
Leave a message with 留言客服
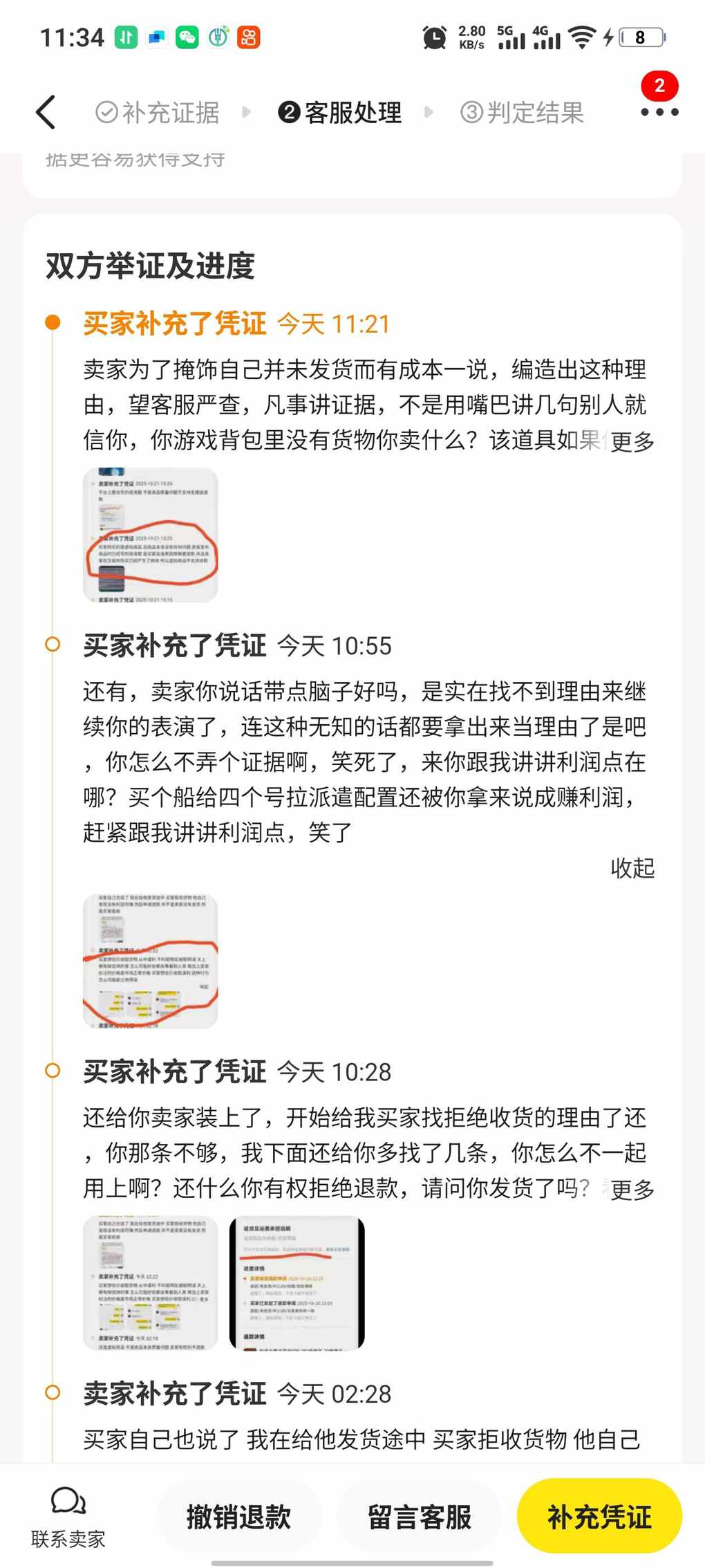tap(419, 1517)
